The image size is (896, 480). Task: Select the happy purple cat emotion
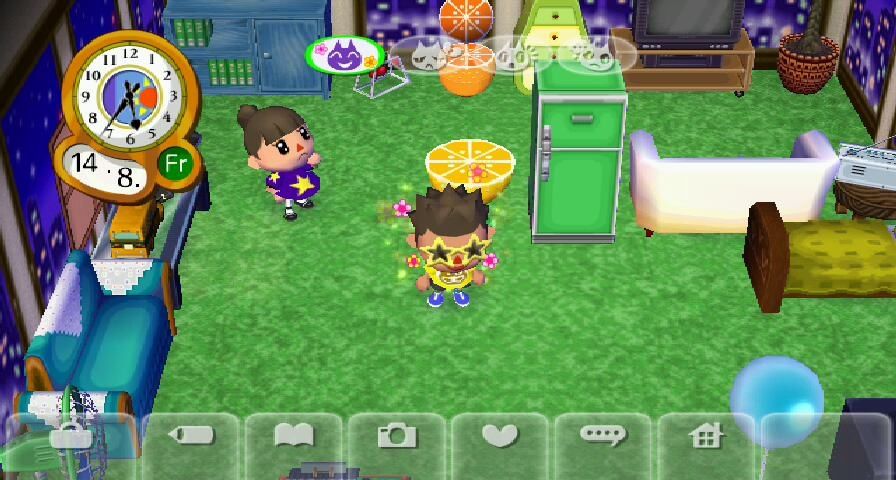click(x=345, y=56)
